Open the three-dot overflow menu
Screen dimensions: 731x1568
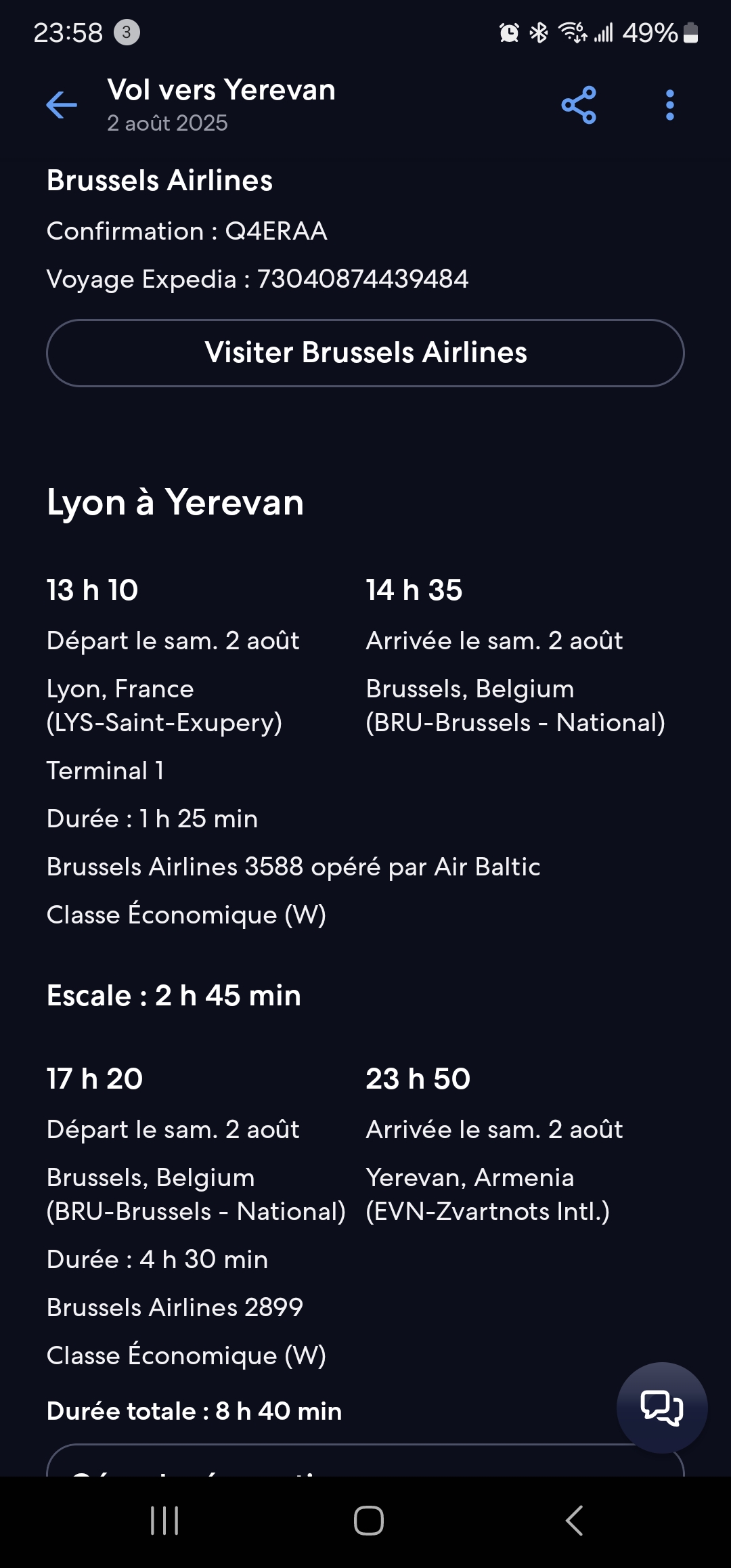point(670,105)
